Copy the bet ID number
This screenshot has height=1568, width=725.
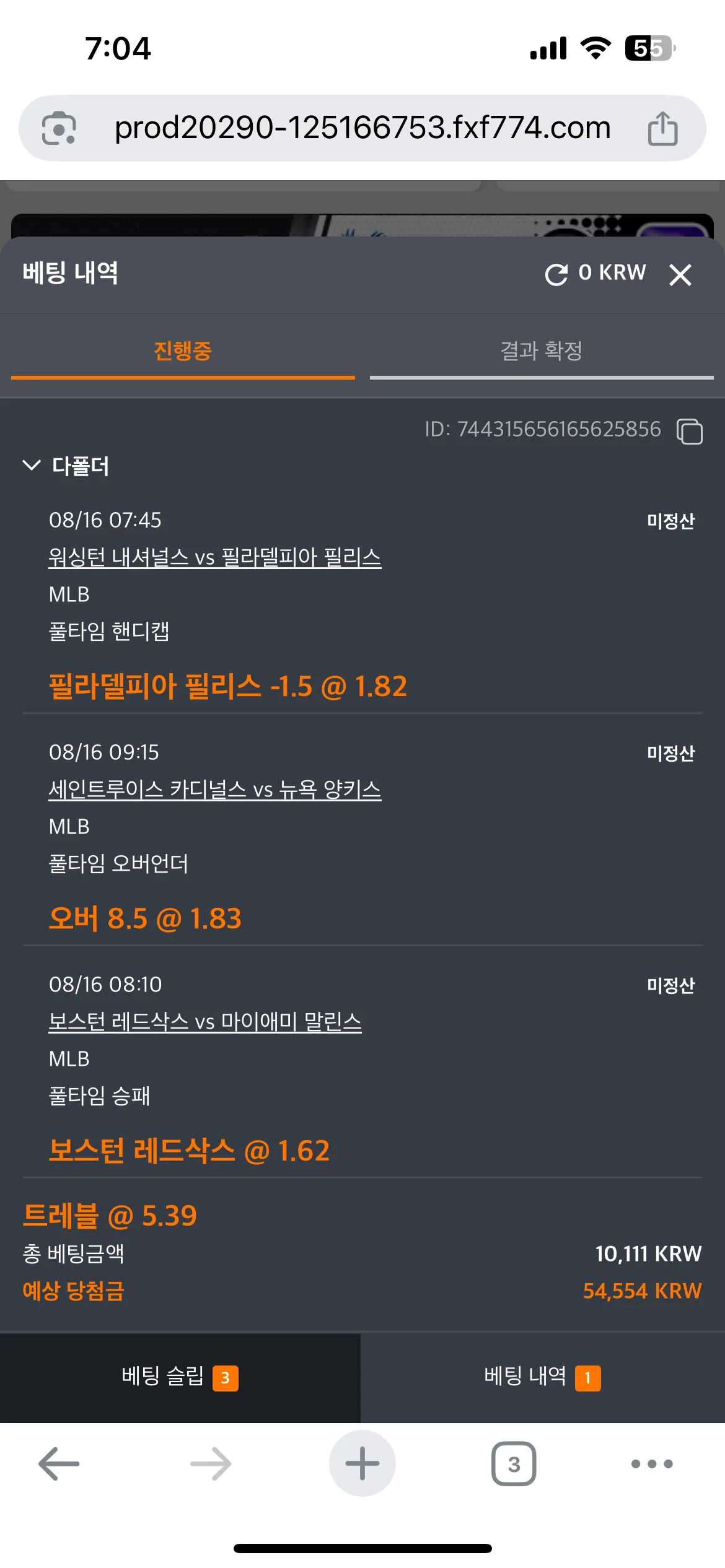pos(689,431)
